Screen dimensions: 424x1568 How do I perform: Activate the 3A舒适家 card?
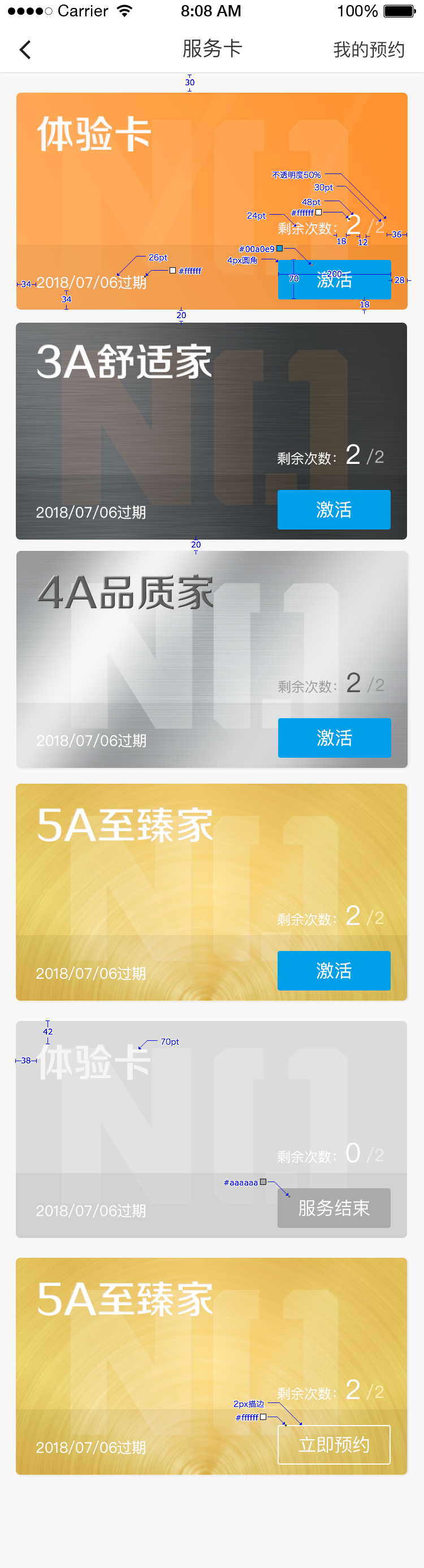point(334,510)
